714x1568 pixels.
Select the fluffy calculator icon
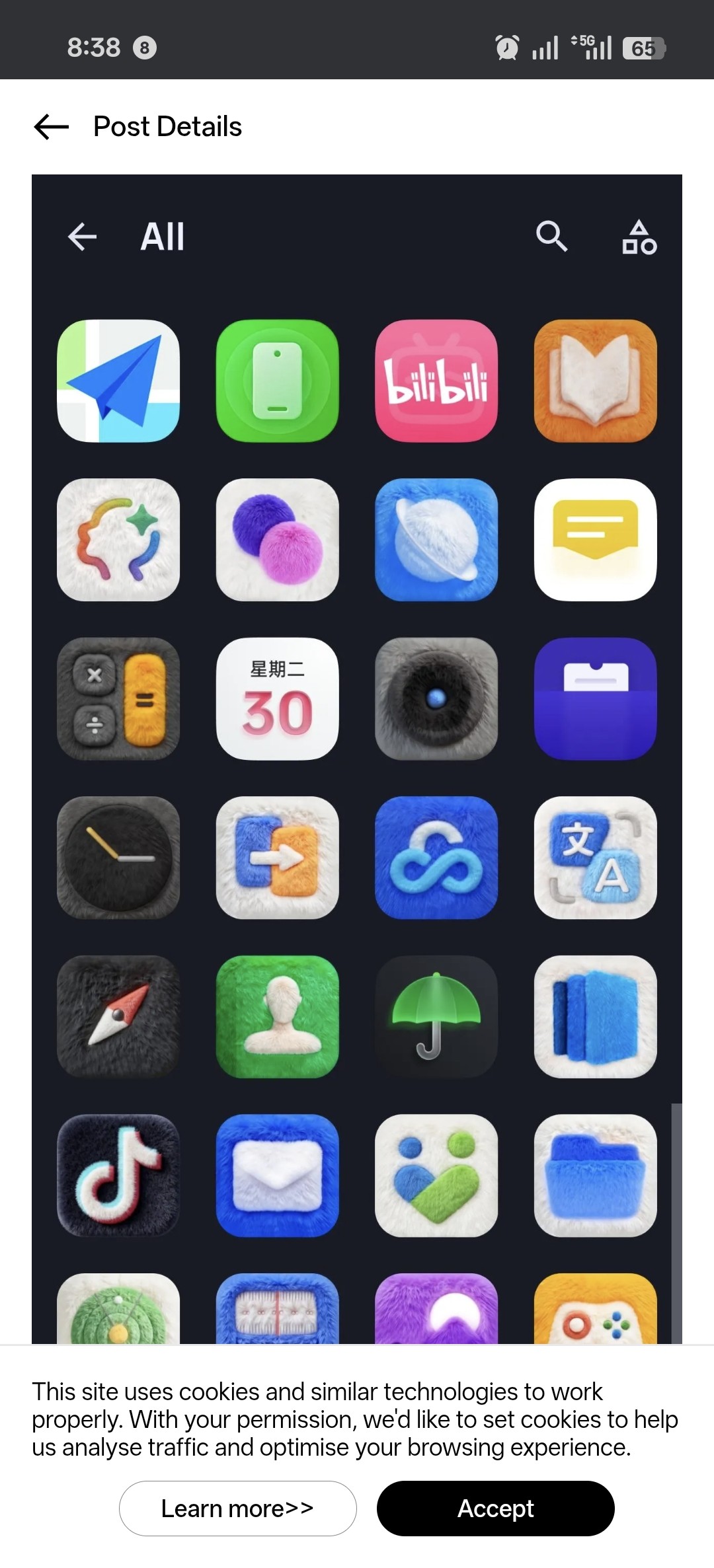118,699
